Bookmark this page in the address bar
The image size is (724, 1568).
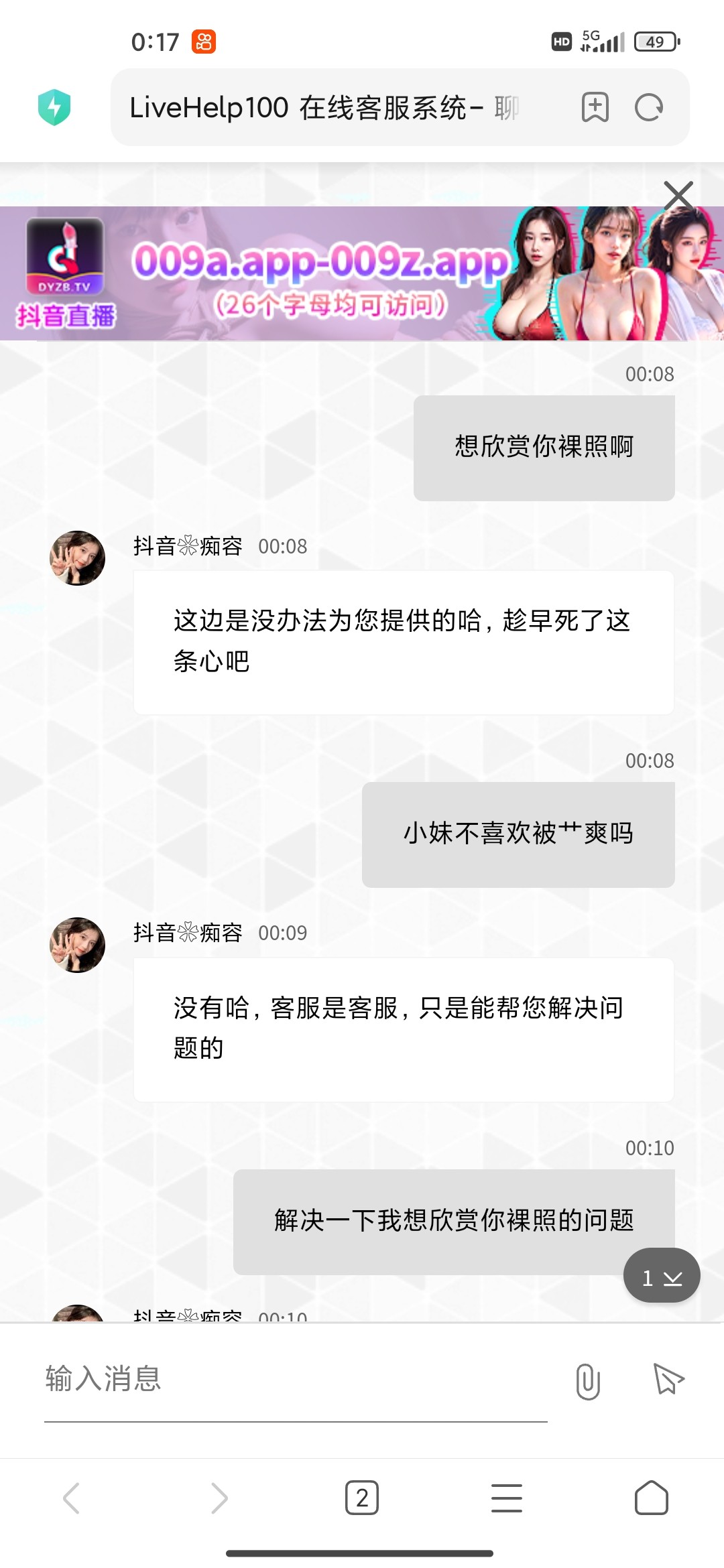pyautogui.click(x=595, y=107)
